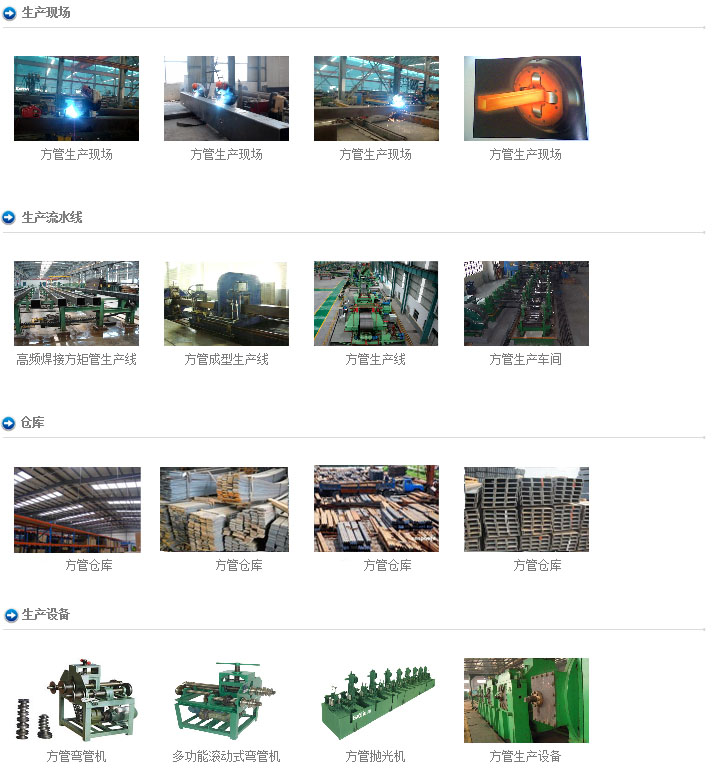
Task: Open 方管生产现场 photo with glowing orange tube
Action: coord(526,98)
